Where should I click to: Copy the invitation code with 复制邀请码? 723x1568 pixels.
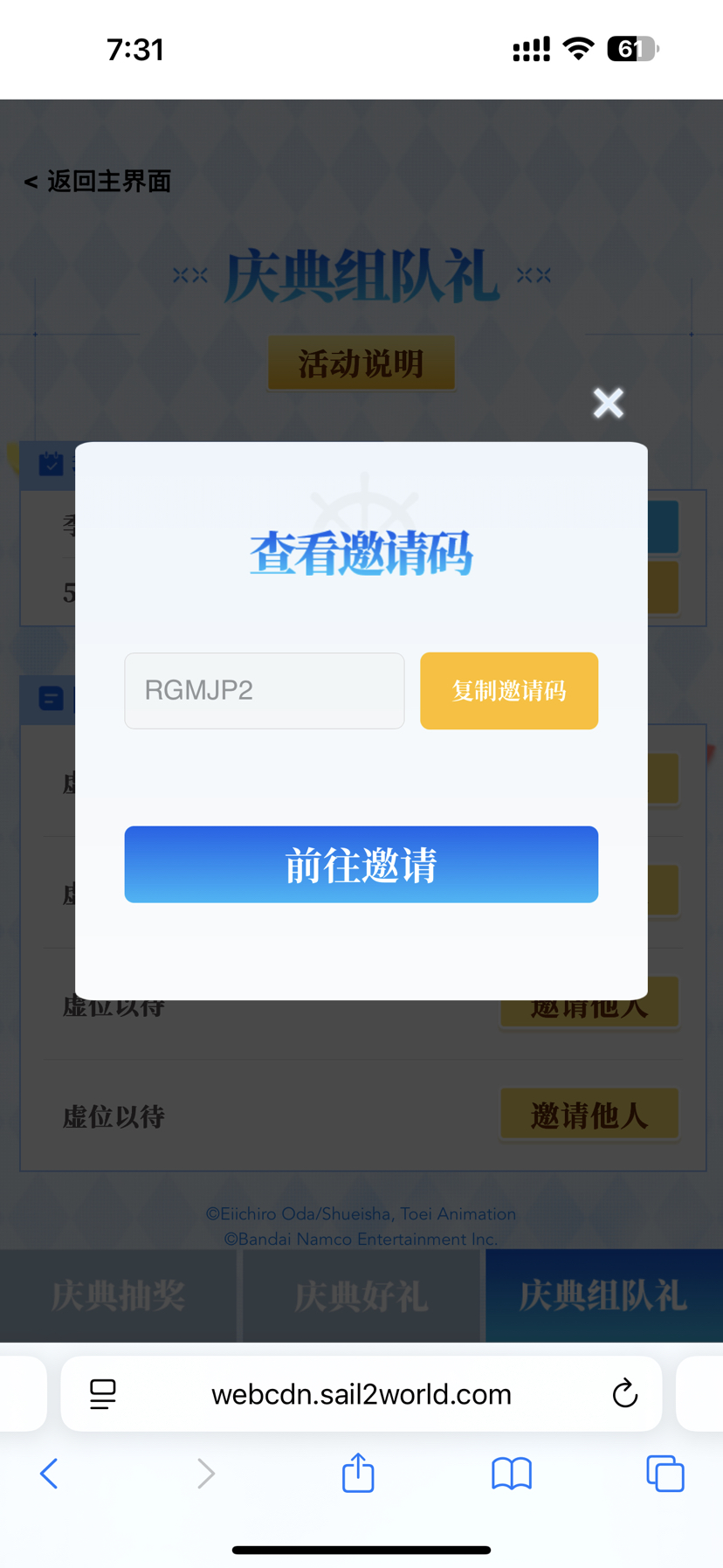509,690
